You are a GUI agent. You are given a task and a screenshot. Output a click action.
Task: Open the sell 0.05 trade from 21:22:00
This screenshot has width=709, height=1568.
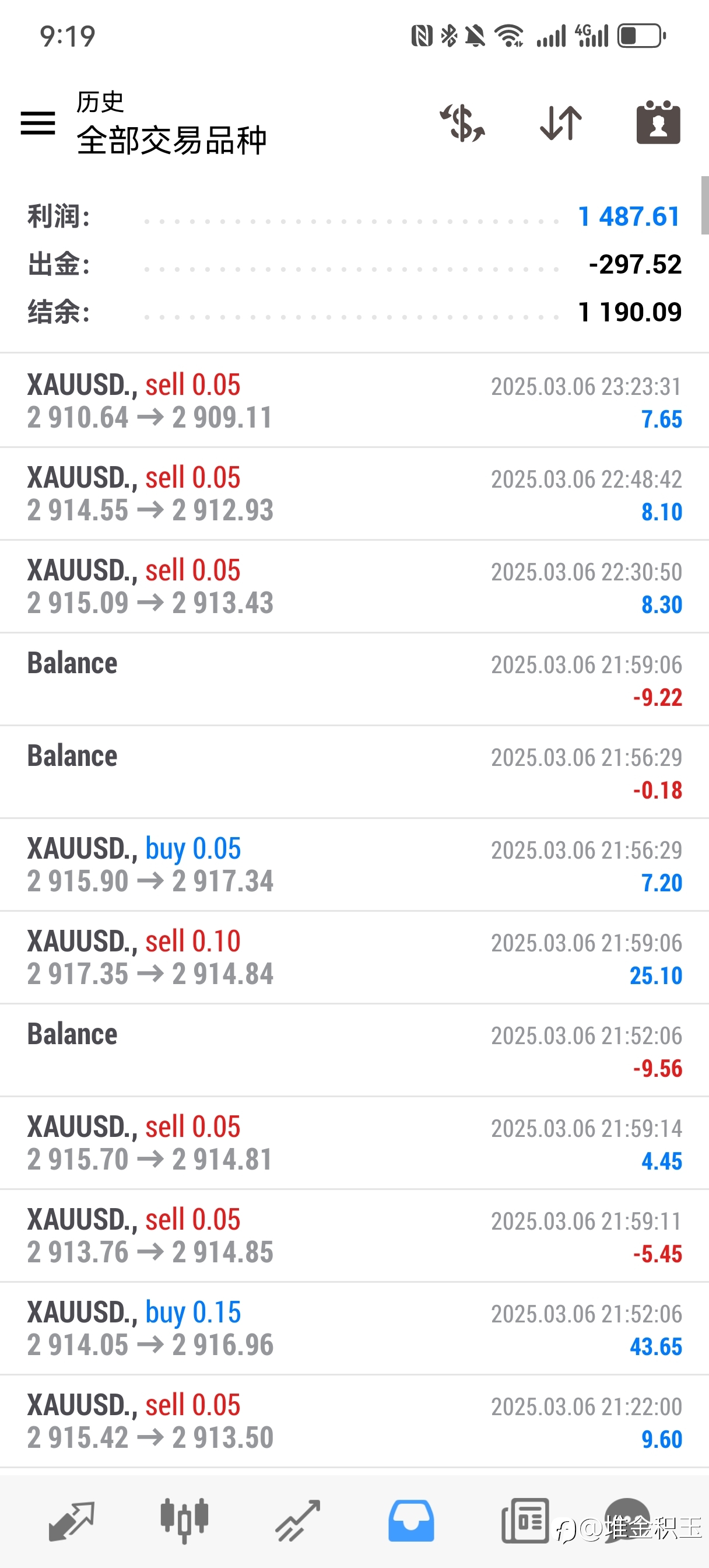[x=354, y=1422]
